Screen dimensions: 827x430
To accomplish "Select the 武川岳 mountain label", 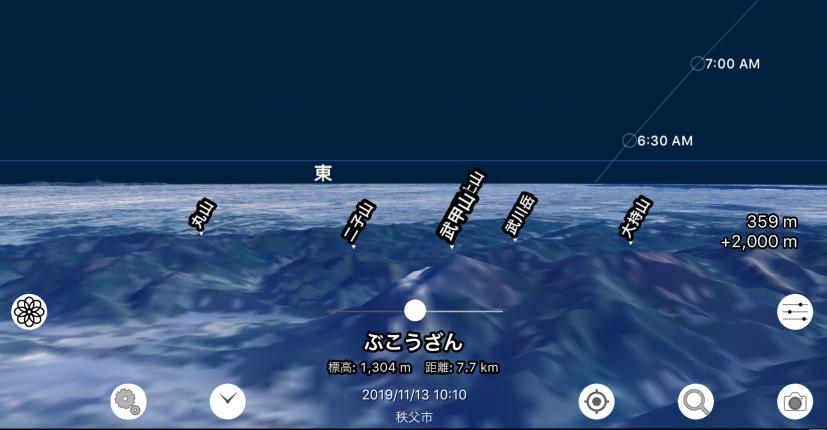I will pyautogui.click(x=519, y=215).
